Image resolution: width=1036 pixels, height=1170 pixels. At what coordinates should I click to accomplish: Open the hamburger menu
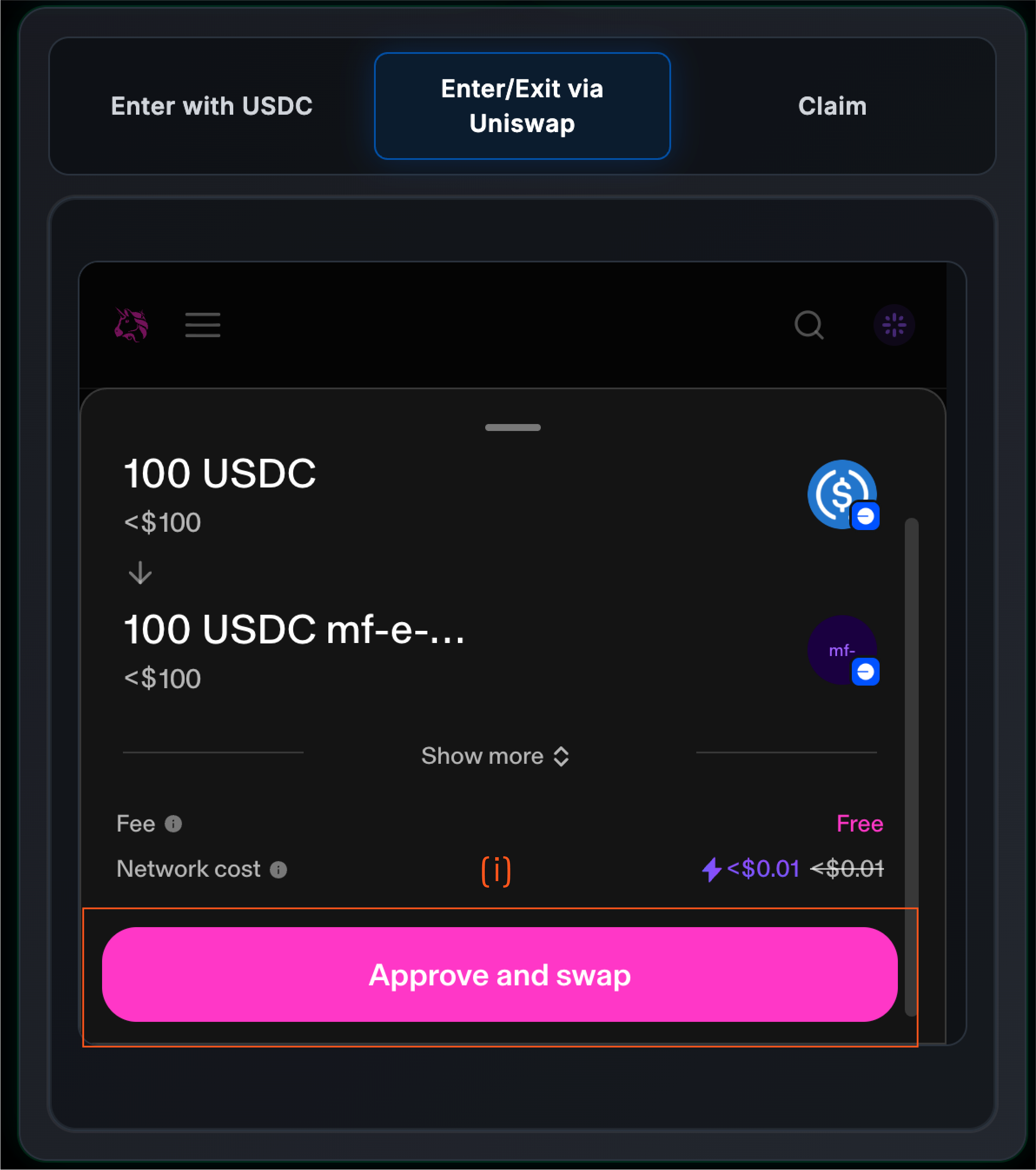[x=202, y=325]
